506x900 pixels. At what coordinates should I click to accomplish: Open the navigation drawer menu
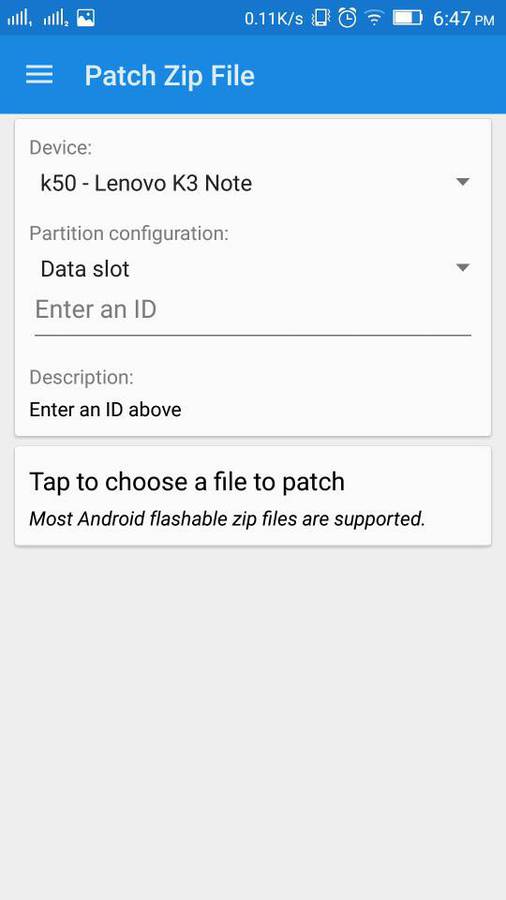[x=39, y=75]
